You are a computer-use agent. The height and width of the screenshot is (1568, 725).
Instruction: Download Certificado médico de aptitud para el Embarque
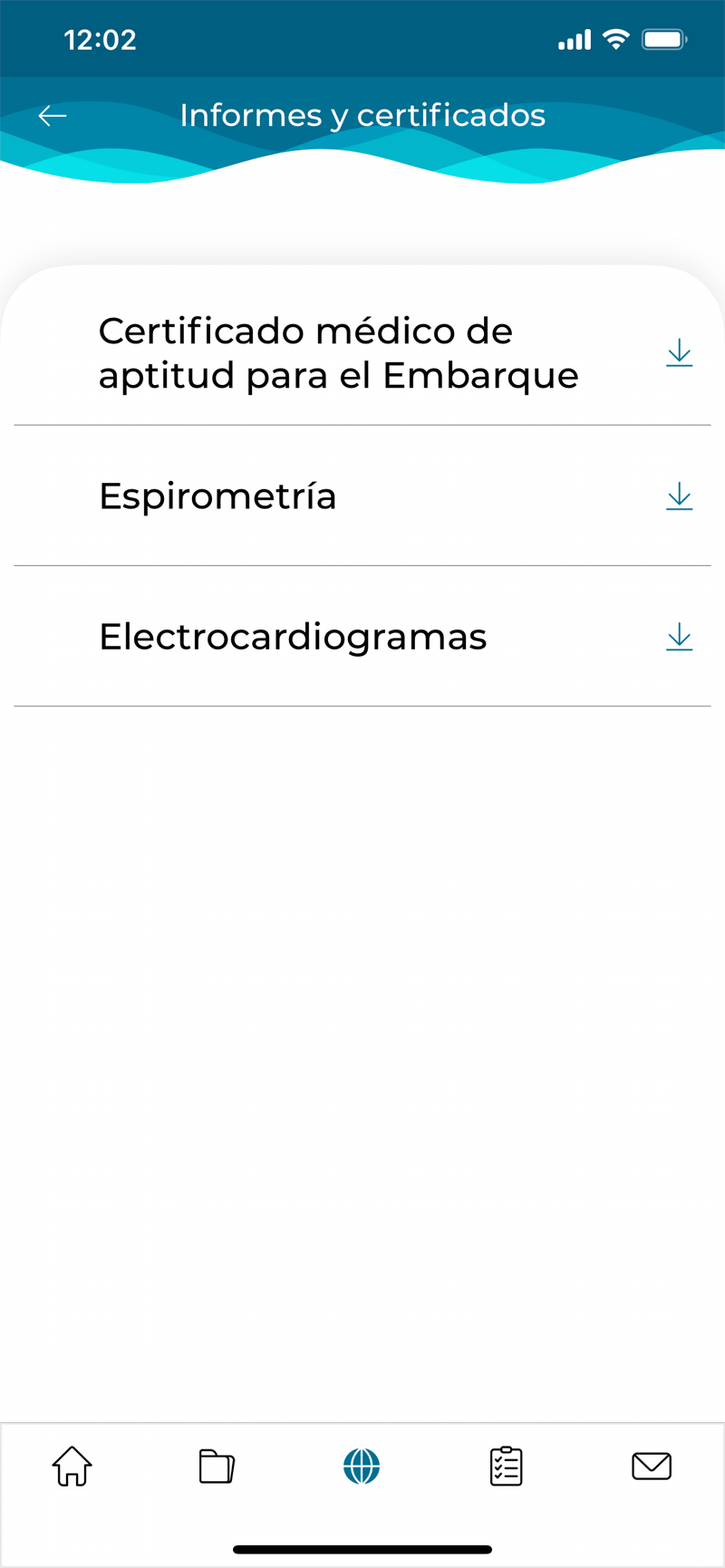tap(679, 353)
